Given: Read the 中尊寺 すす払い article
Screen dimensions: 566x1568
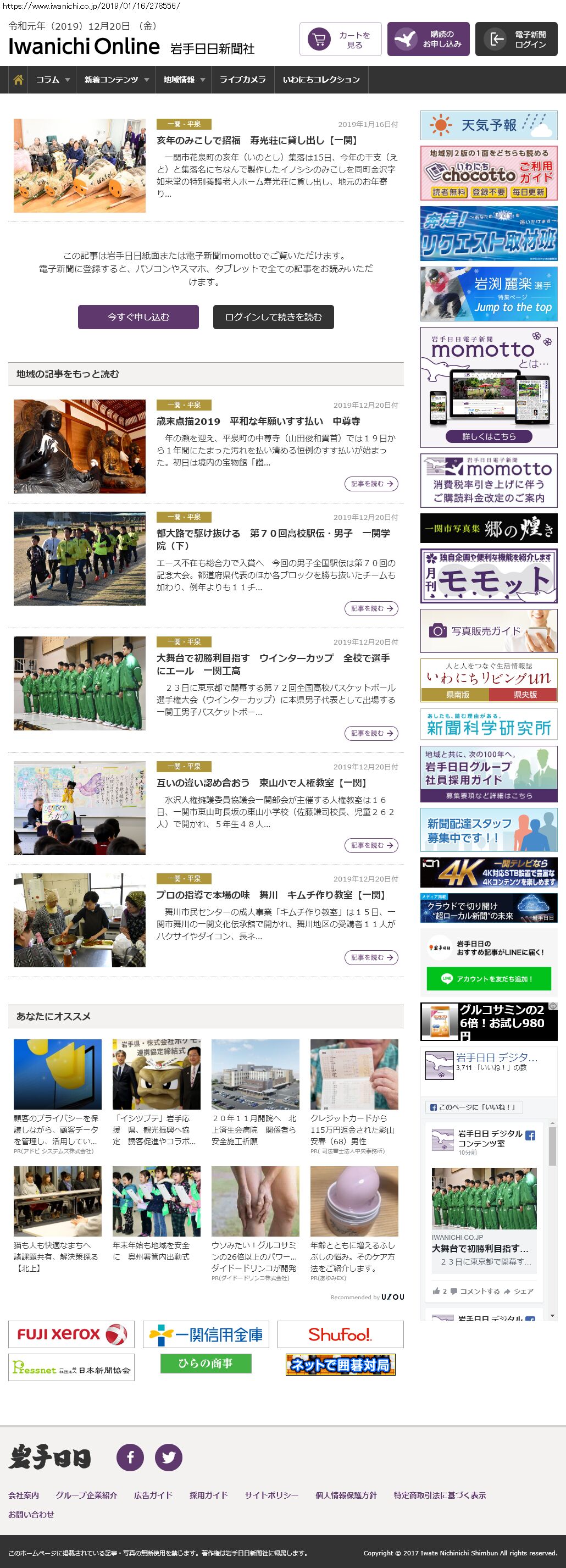Looking at the screenshot, I should (x=258, y=421).
